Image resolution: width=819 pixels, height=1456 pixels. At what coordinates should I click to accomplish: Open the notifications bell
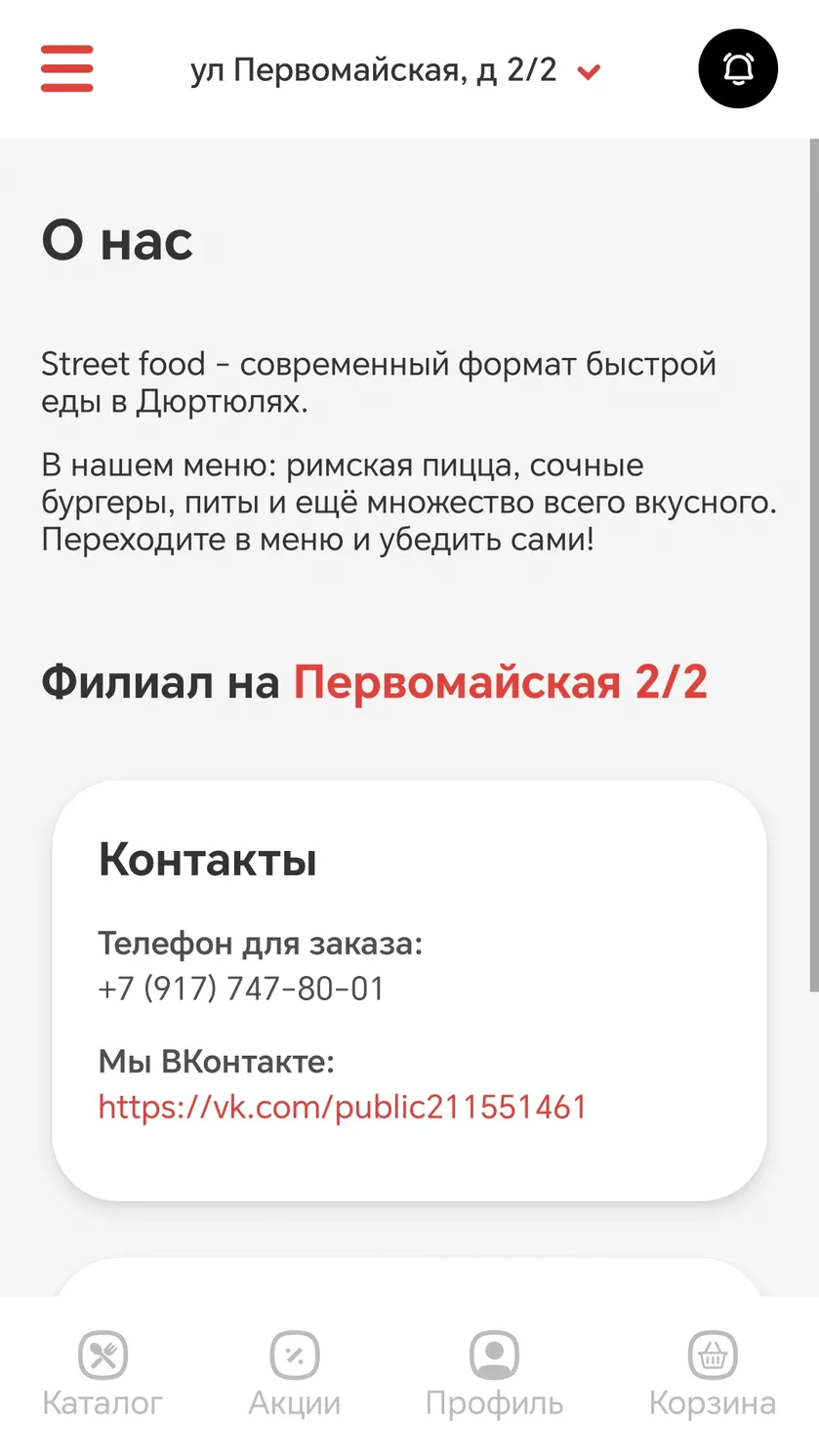(x=738, y=69)
